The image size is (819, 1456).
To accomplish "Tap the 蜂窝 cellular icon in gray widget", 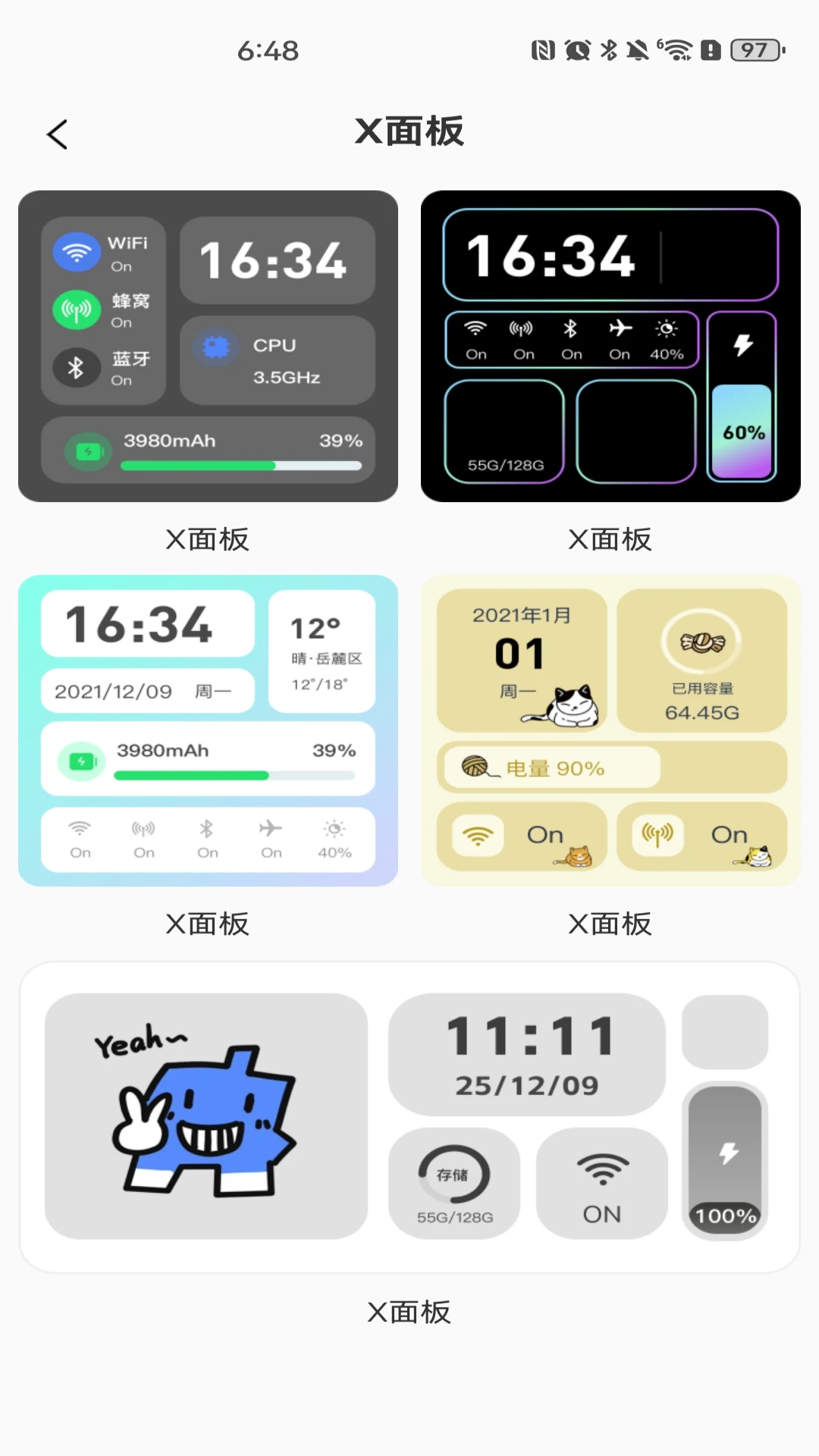I will [x=75, y=309].
